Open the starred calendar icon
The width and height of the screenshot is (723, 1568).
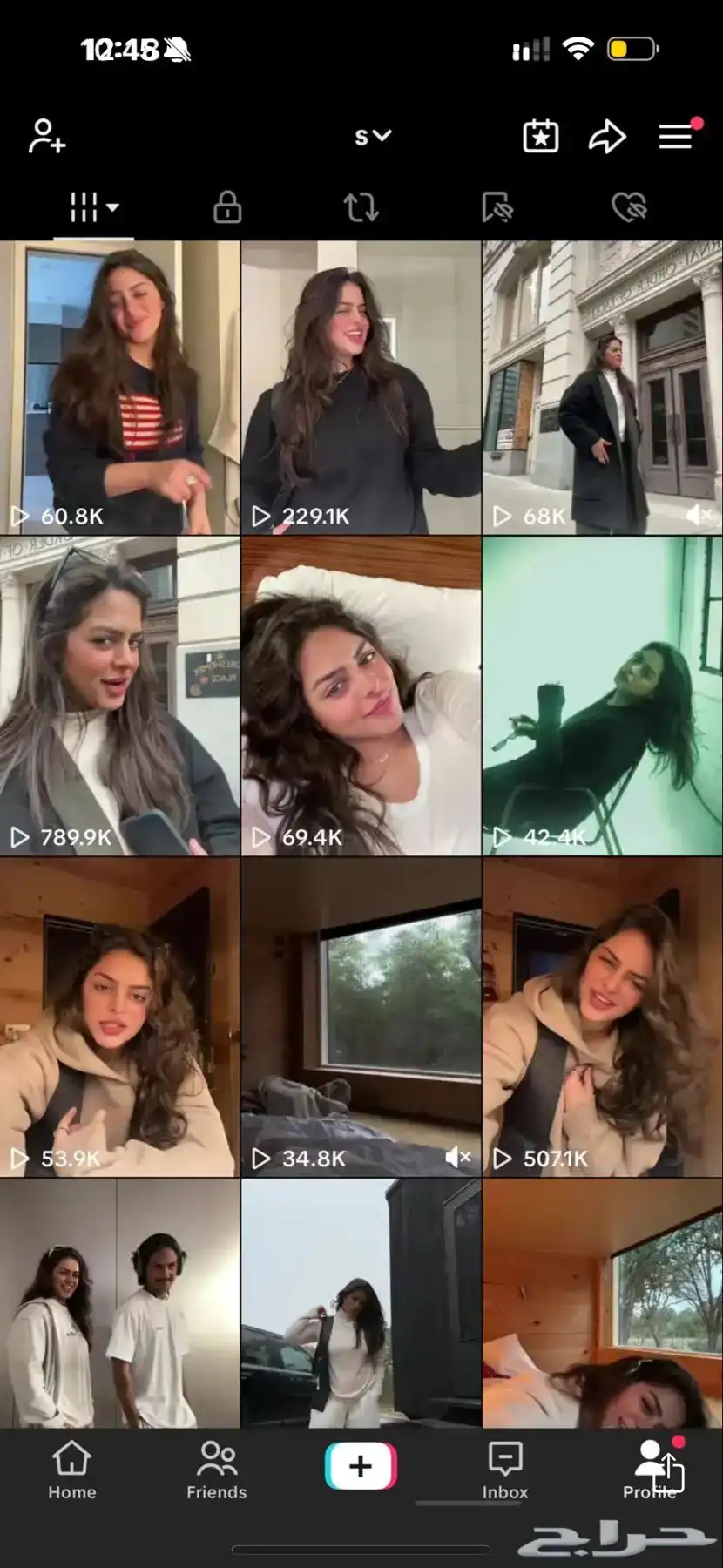[540, 137]
